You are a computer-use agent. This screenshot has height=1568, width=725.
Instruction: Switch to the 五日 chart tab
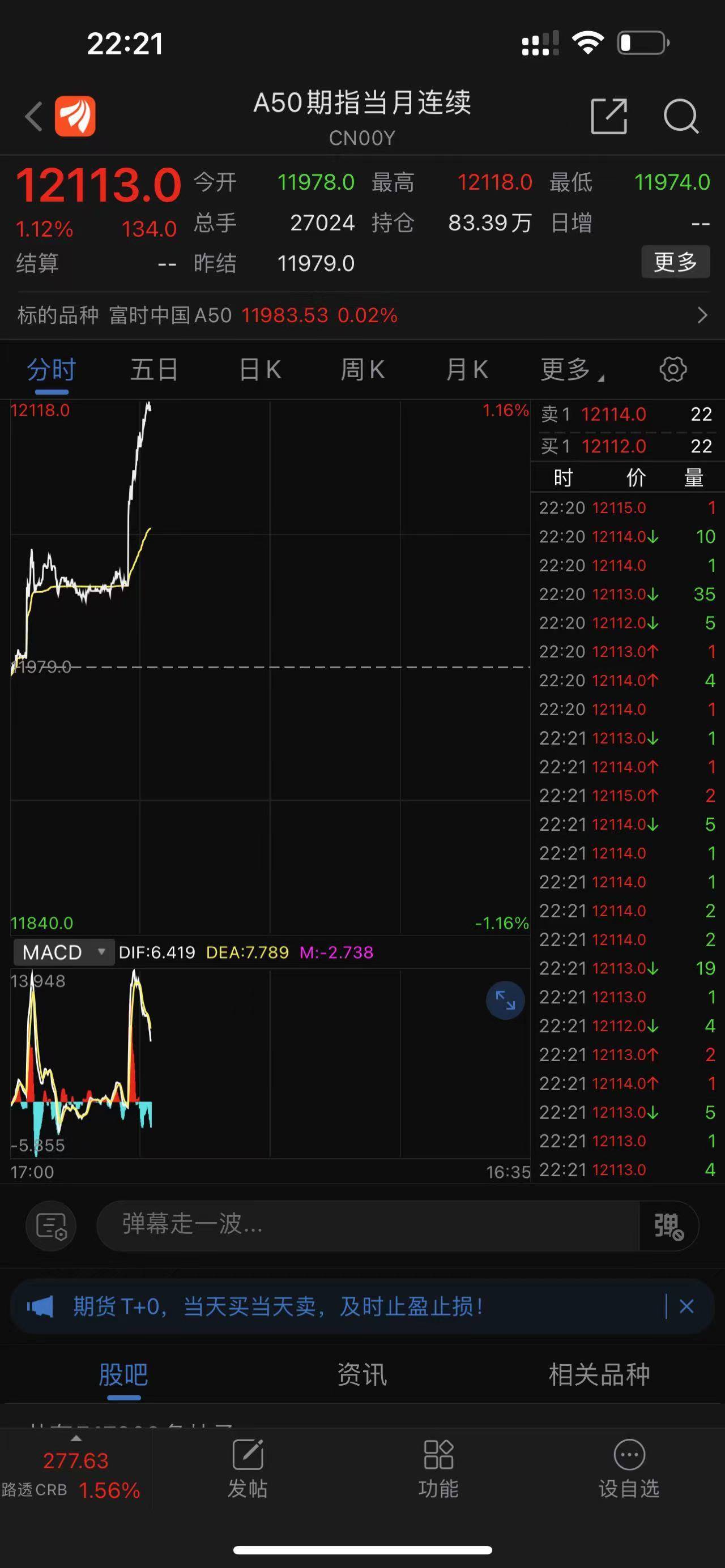154,369
